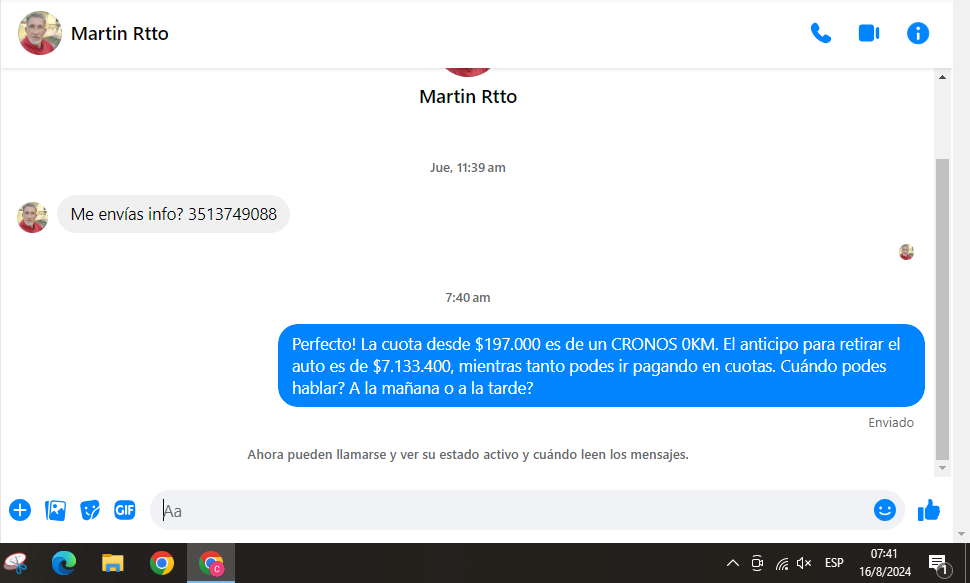Screen dimensions: 970x583
Task: Open conversation info panel
Action: 917,33
